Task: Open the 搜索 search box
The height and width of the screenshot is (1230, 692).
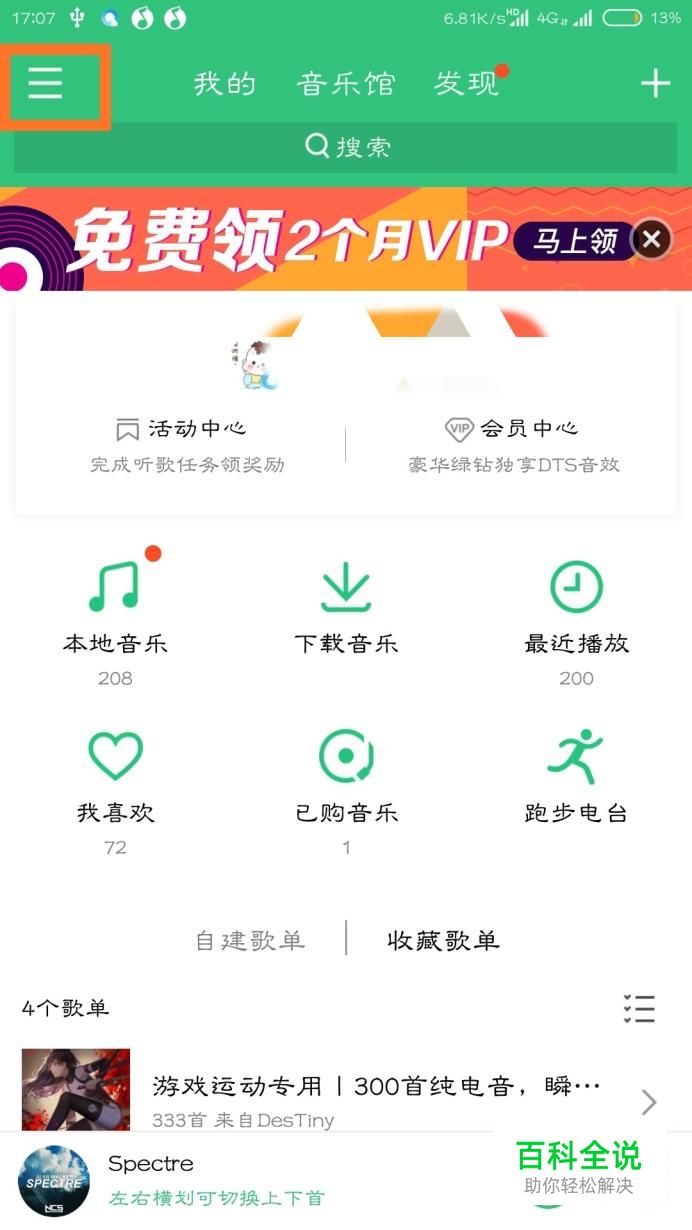Action: pyautogui.click(x=346, y=148)
